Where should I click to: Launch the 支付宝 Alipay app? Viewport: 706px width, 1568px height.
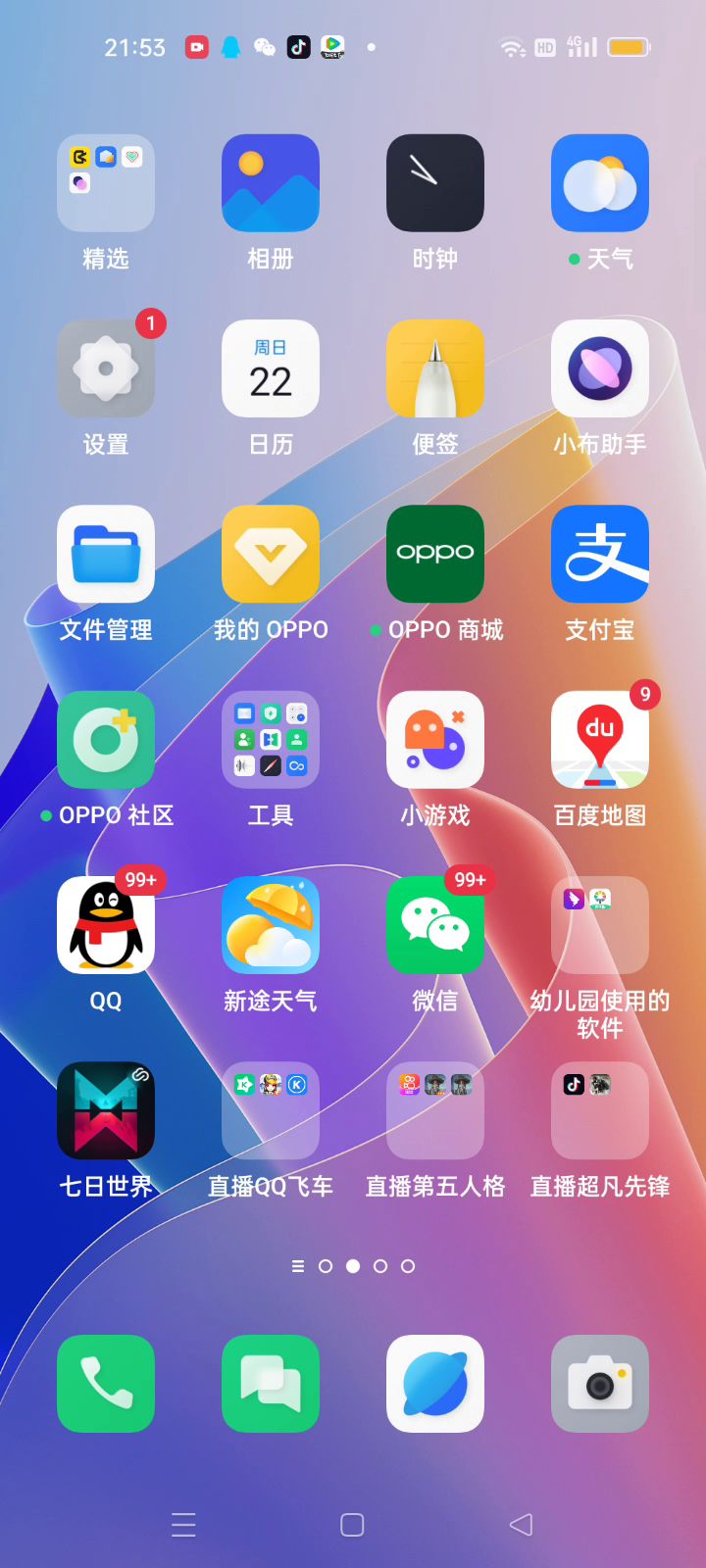coord(600,554)
